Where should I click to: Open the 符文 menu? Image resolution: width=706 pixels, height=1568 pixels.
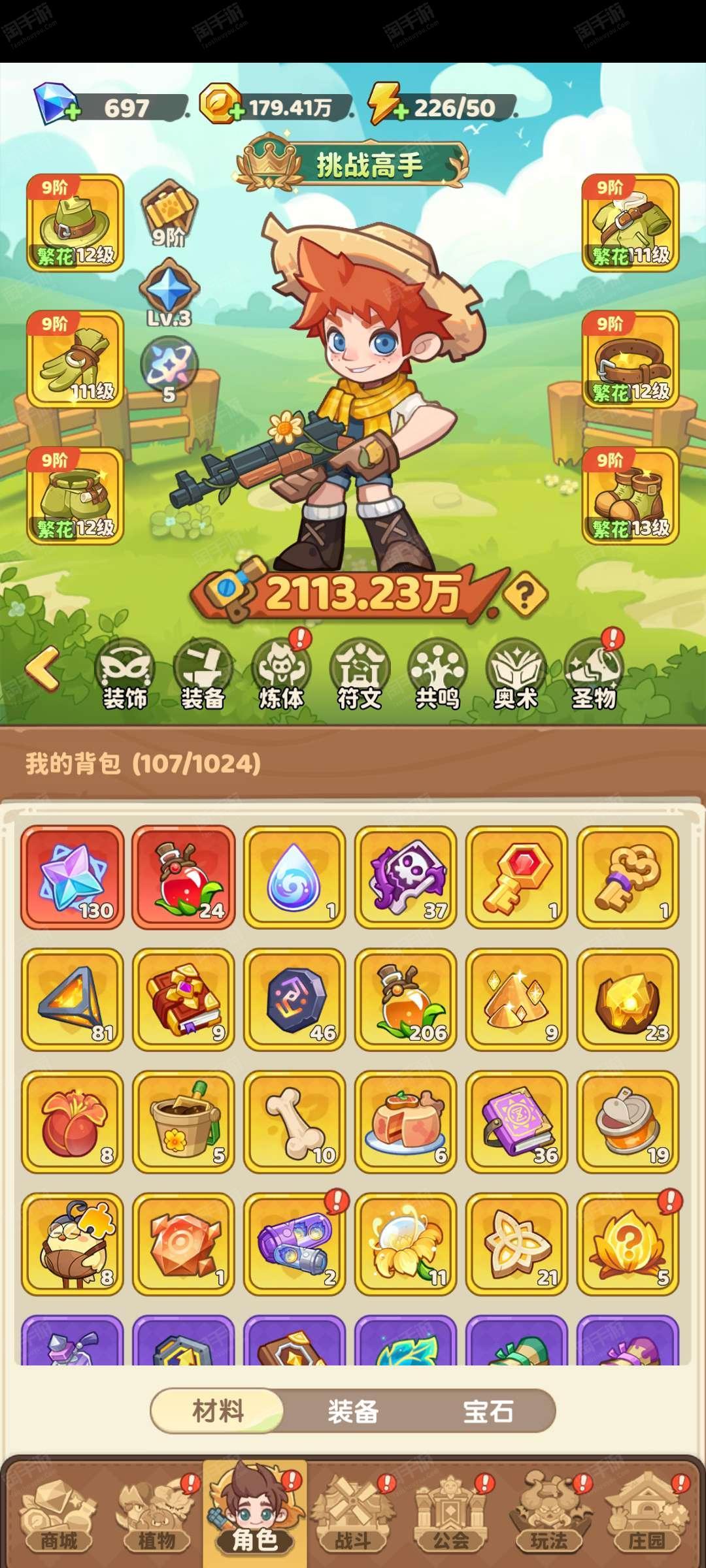click(x=360, y=676)
